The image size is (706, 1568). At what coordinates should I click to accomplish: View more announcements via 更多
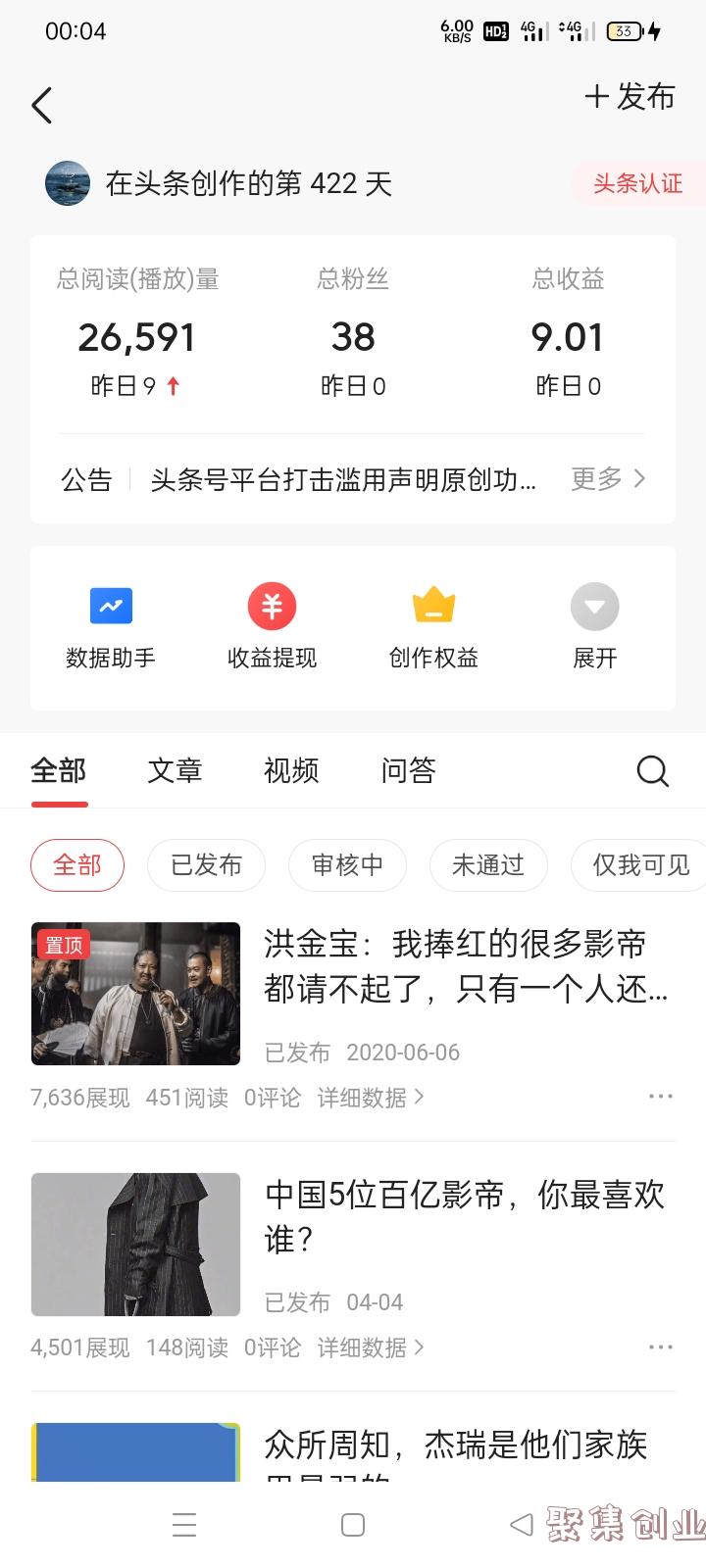pos(608,478)
